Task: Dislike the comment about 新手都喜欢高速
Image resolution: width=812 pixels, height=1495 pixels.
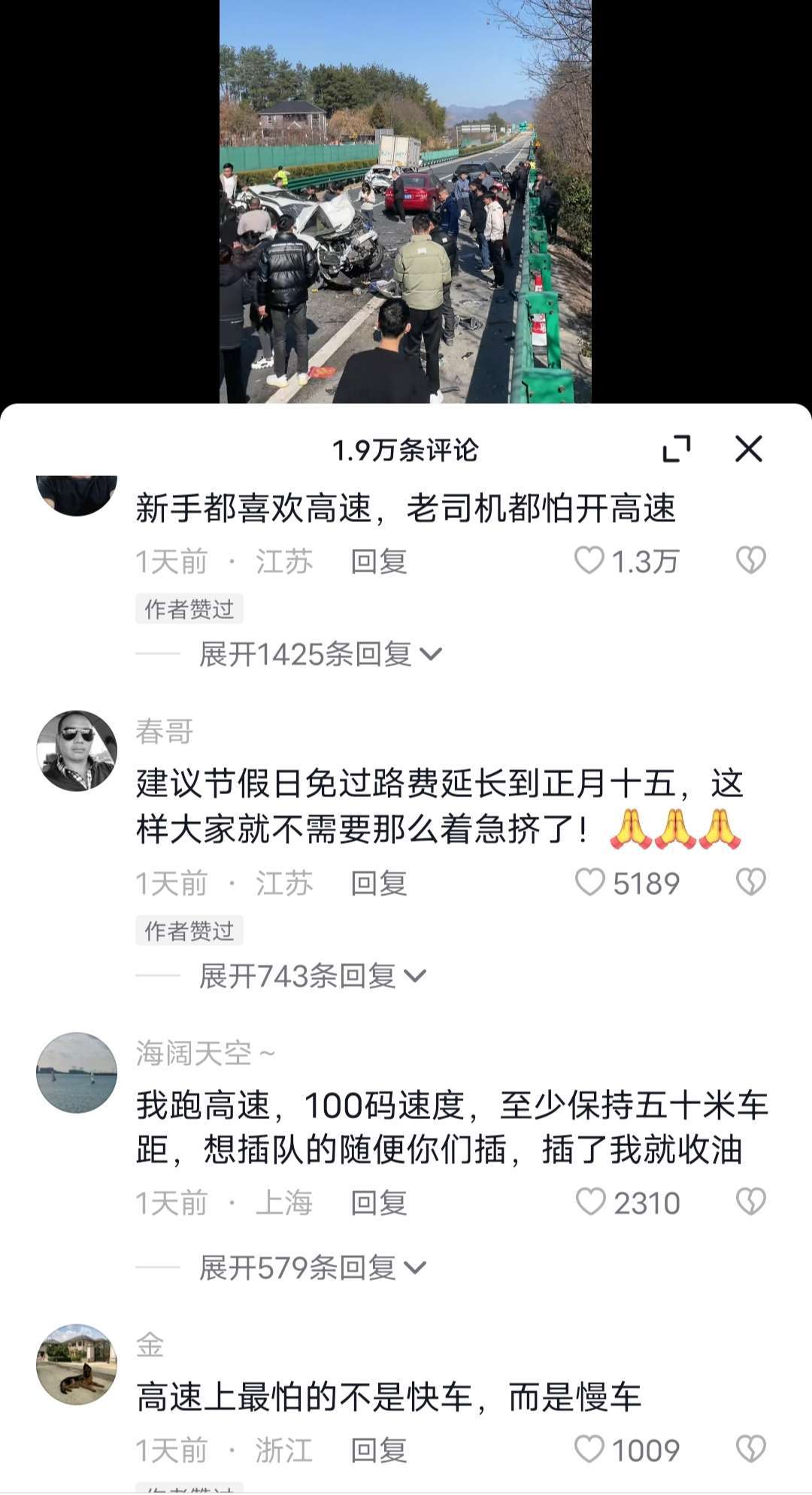Action: [x=750, y=561]
